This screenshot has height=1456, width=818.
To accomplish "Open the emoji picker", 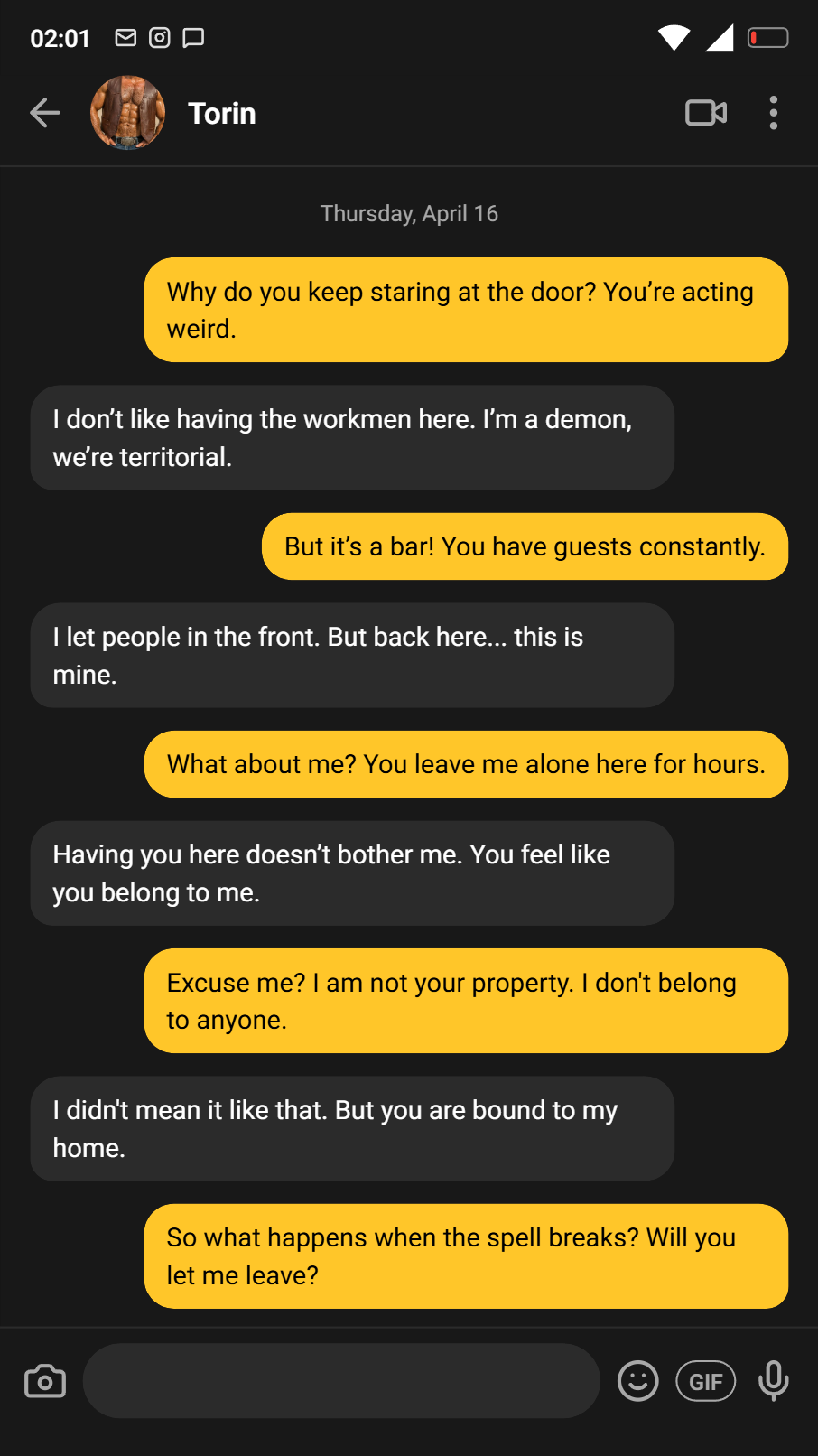I will pyautogui.click(x=638, y=1381).
